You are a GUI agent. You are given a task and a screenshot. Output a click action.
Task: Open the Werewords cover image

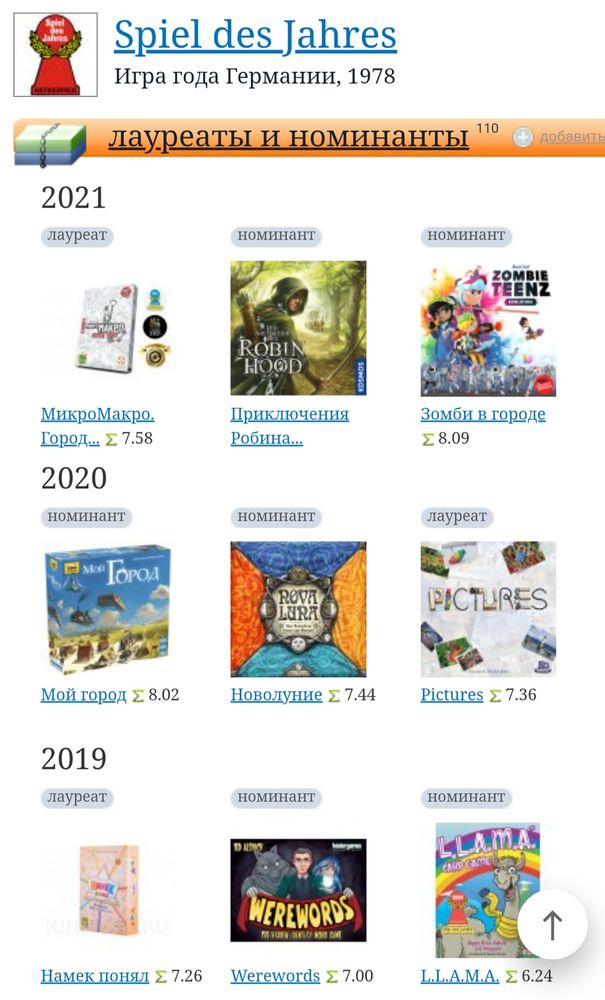point(298,890)
